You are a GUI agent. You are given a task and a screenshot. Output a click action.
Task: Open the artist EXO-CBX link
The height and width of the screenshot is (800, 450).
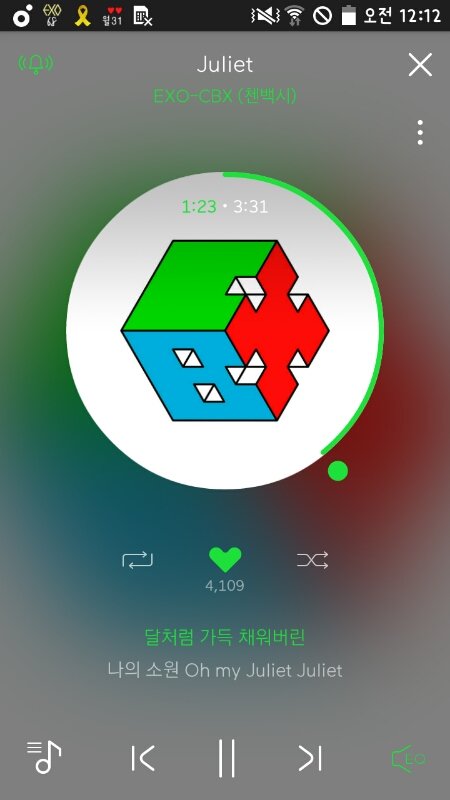pos(225,96)
